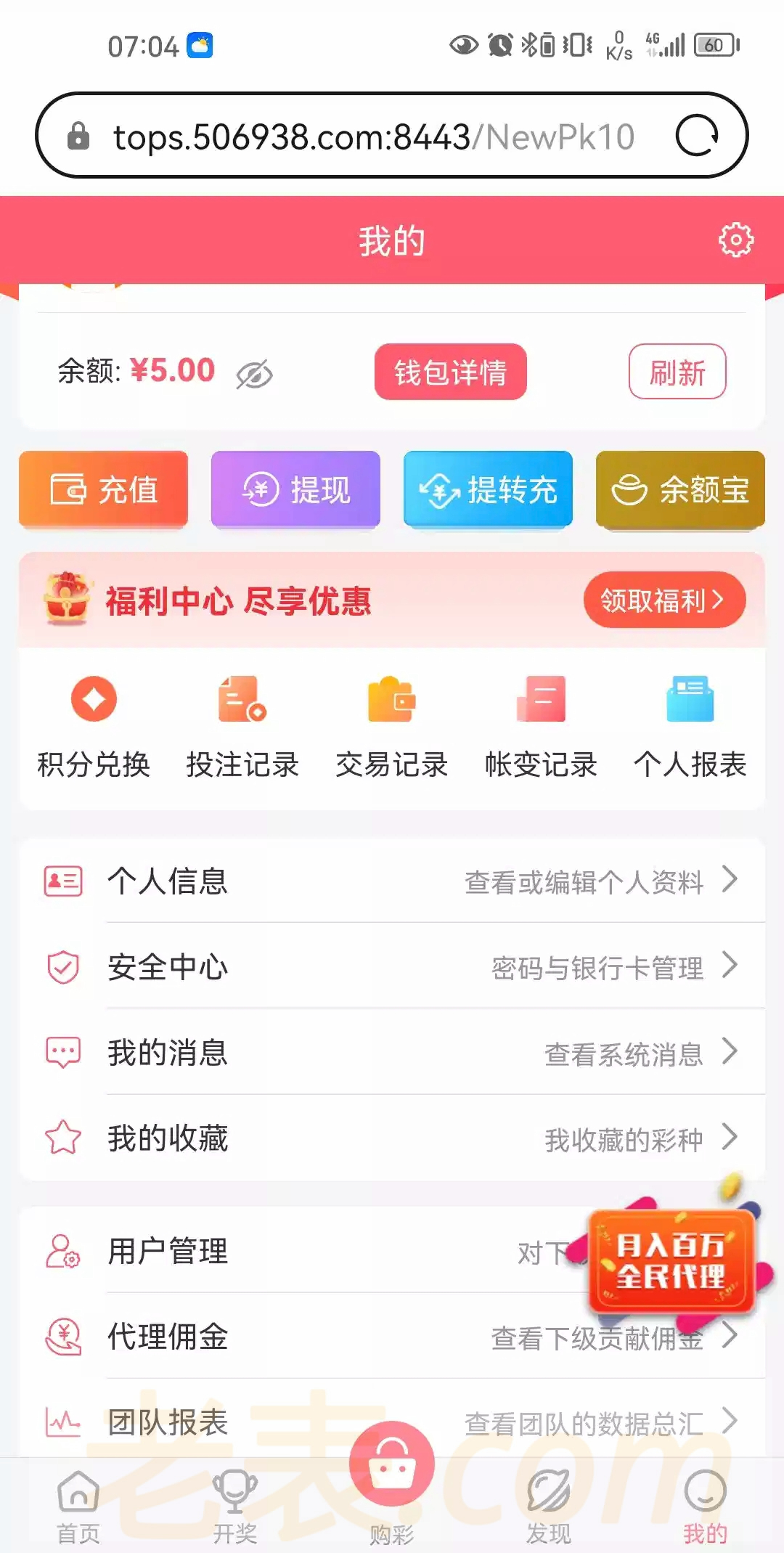This screenshot has height=1553, width=784.
Task: Open 我的收藏 favorites
Action: pyautogui.click(x=392, y=1138)
